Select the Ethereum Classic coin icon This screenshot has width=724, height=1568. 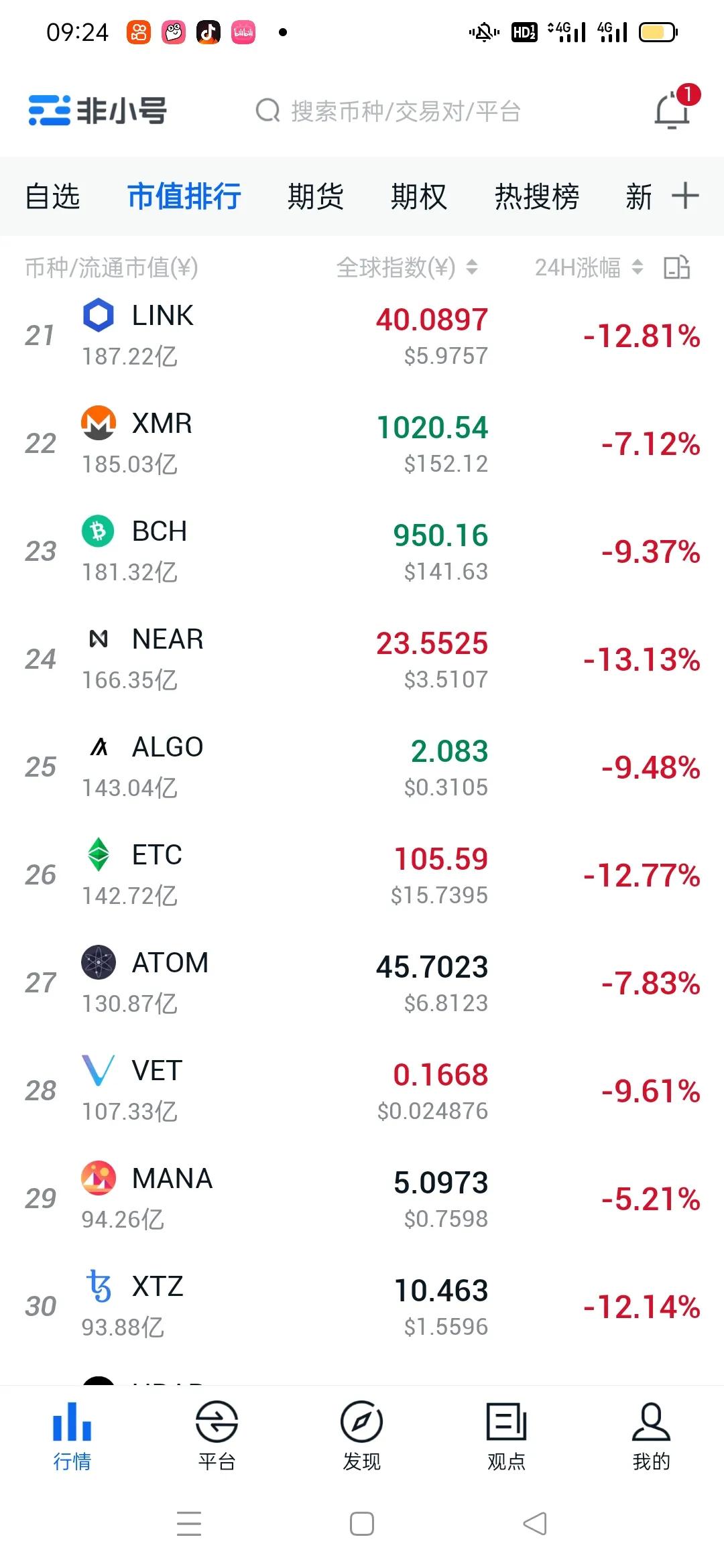click(97, 854)
